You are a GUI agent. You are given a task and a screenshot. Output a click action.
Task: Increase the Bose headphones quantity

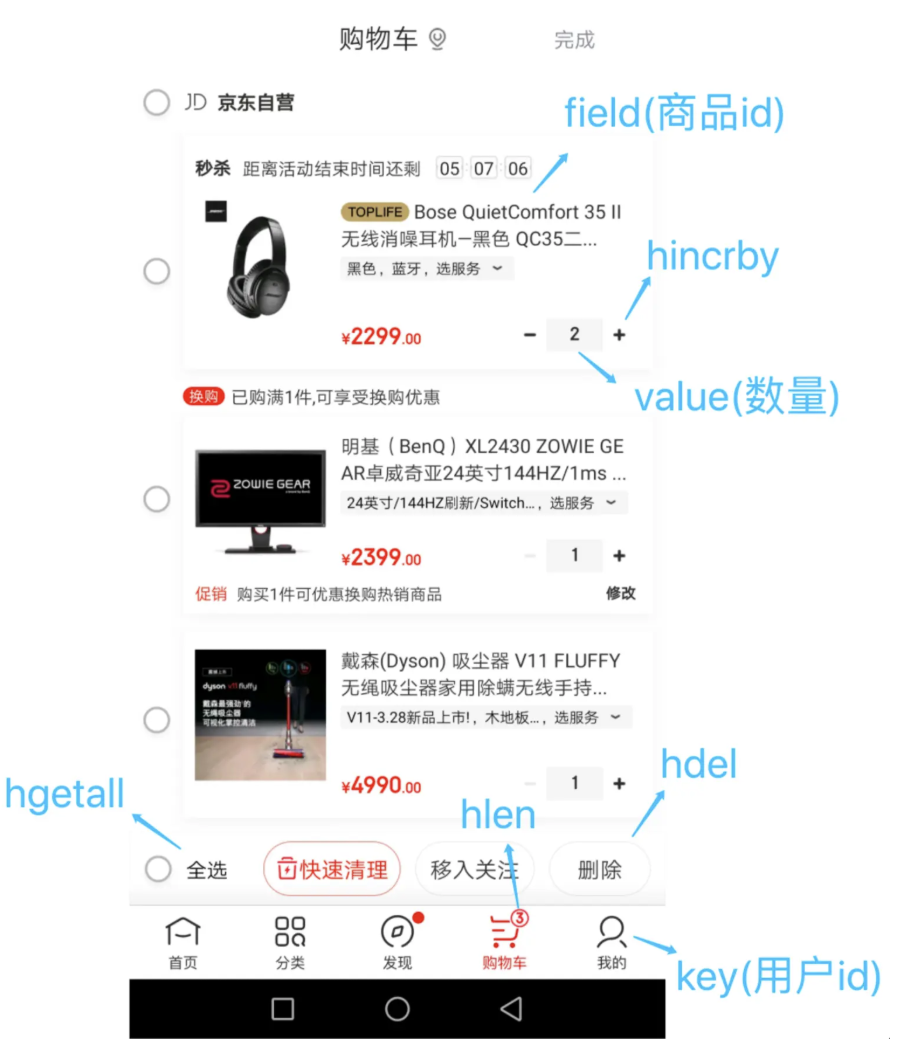619,335
